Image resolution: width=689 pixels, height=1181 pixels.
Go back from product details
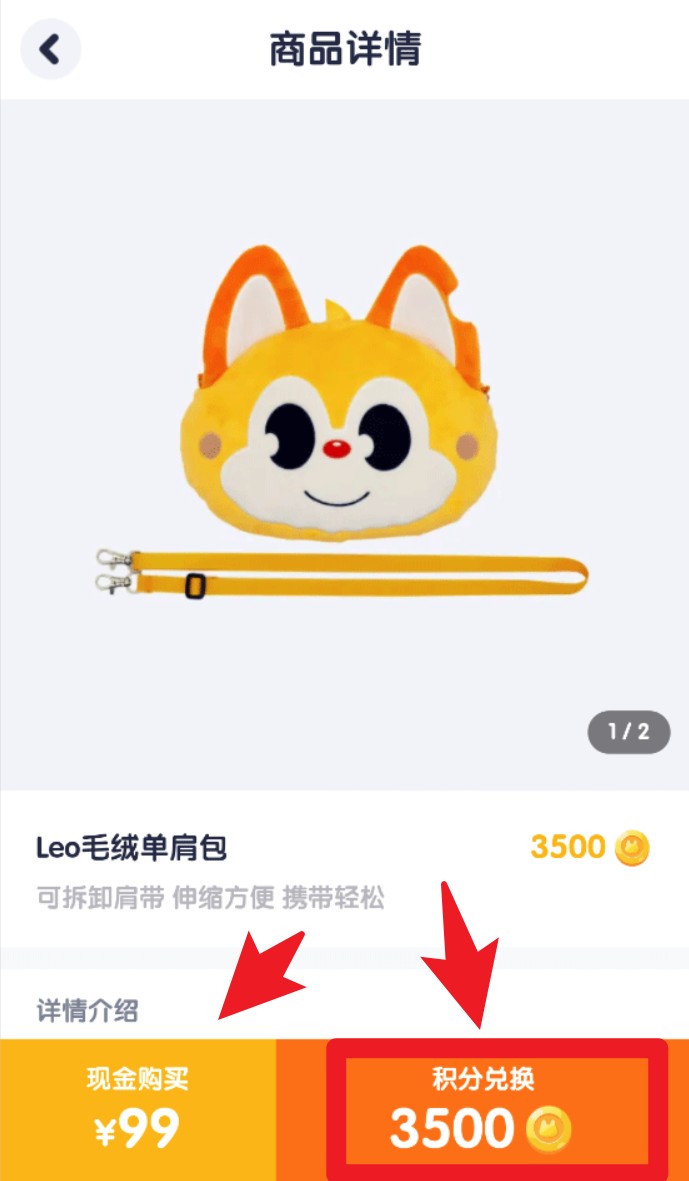(50, 49)
